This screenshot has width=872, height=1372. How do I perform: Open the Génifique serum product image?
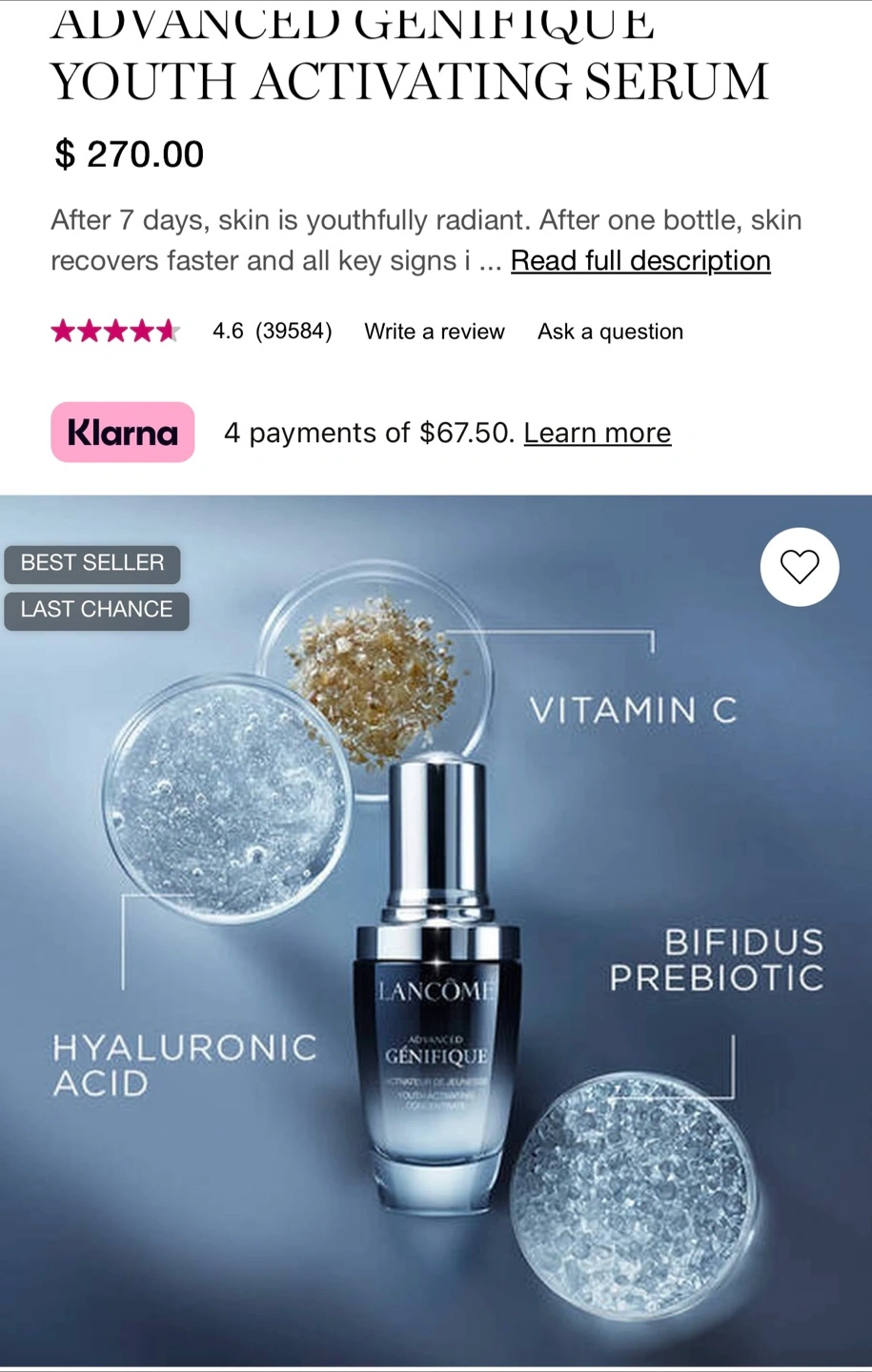tap(436, 981)
